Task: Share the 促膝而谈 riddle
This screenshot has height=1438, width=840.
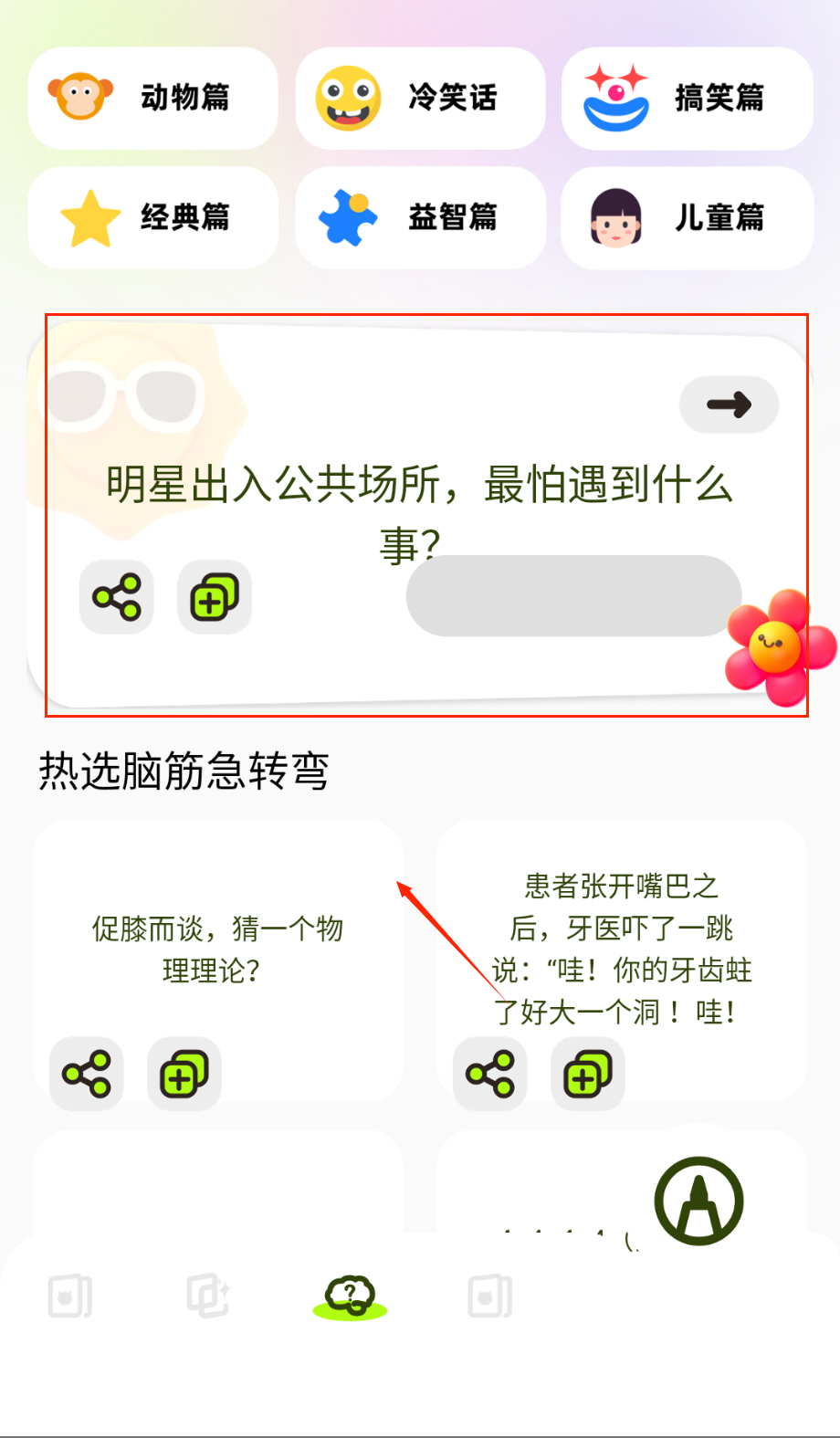Action: [x=87, y=1074]
